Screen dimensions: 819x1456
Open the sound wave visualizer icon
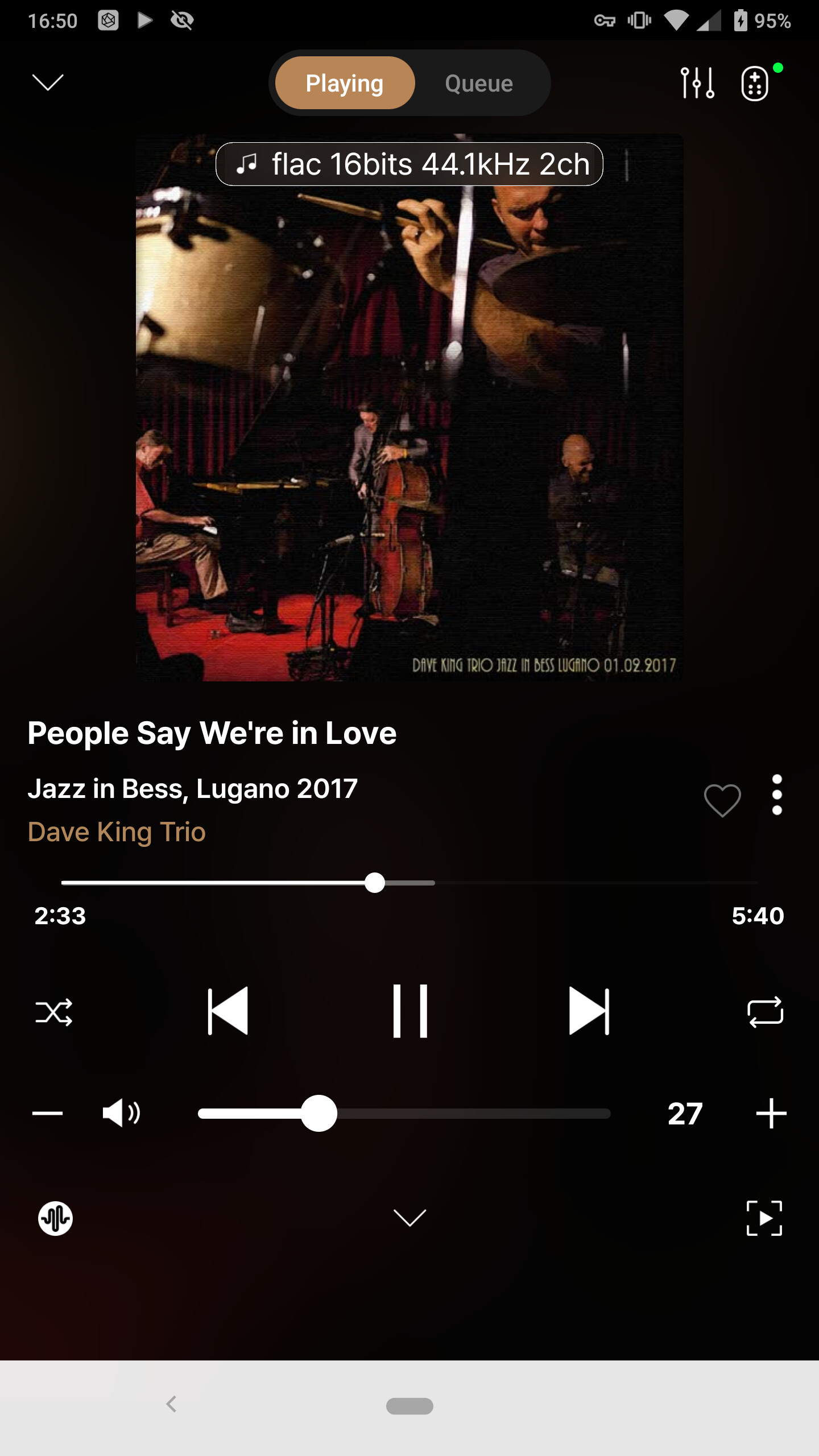[x=55, y=1218]
